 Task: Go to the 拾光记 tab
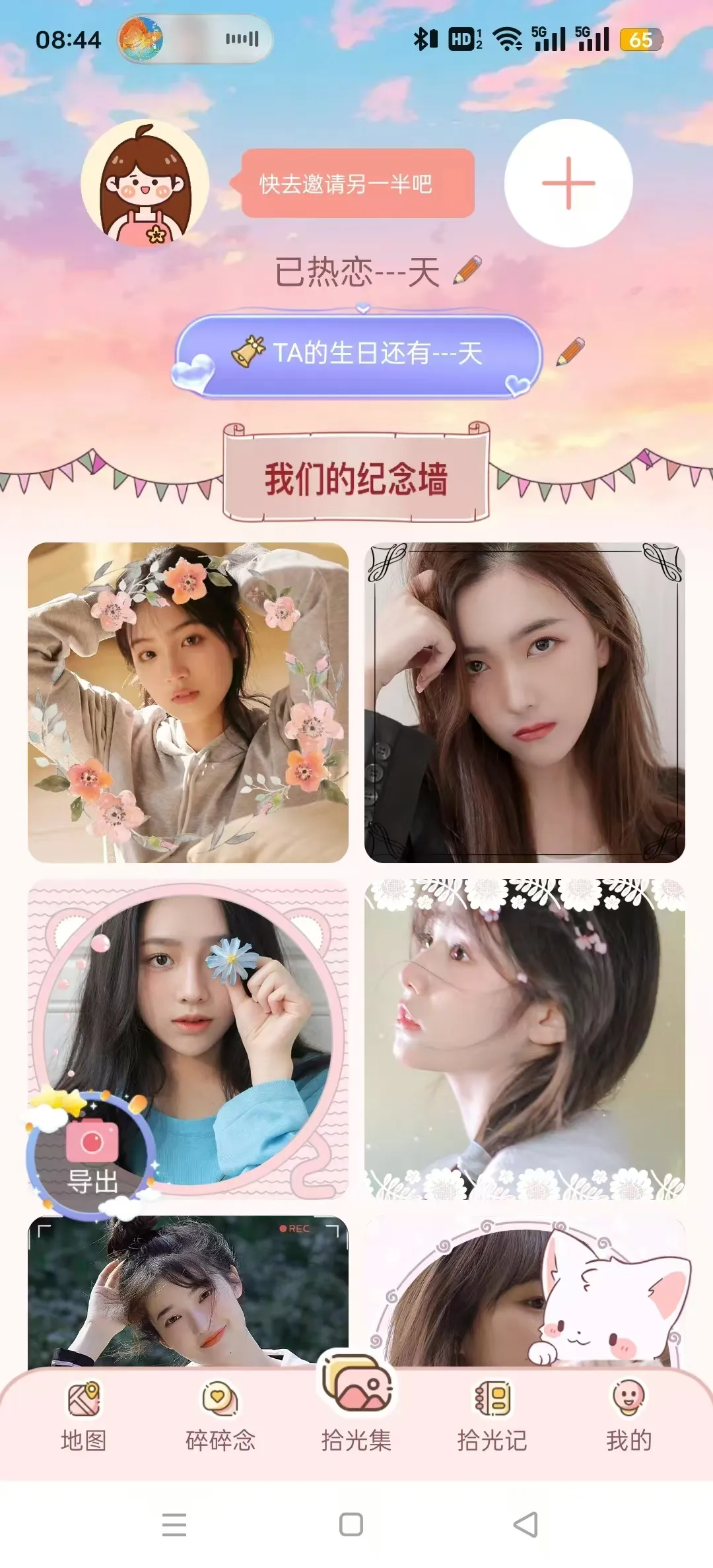(x=492, y=1418)
